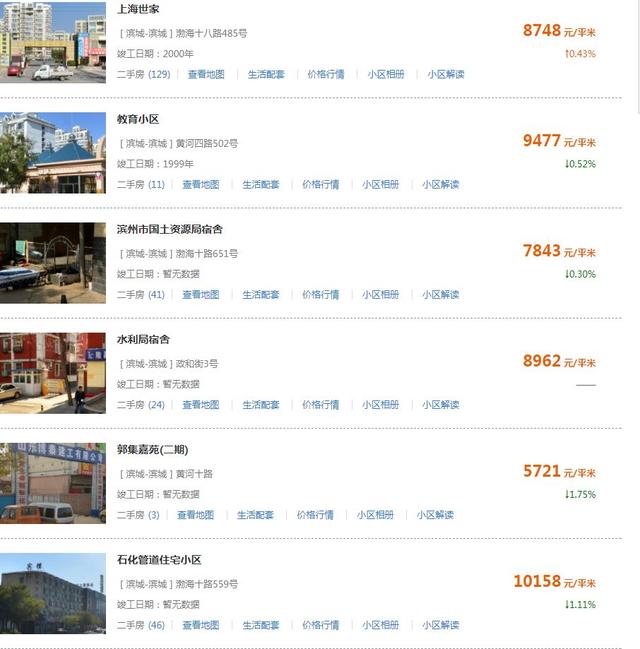Open 生活配套 for 石化管道住宅小区
Image resolution: width=640 pixels, height=649 pixels.
point(261,625)
